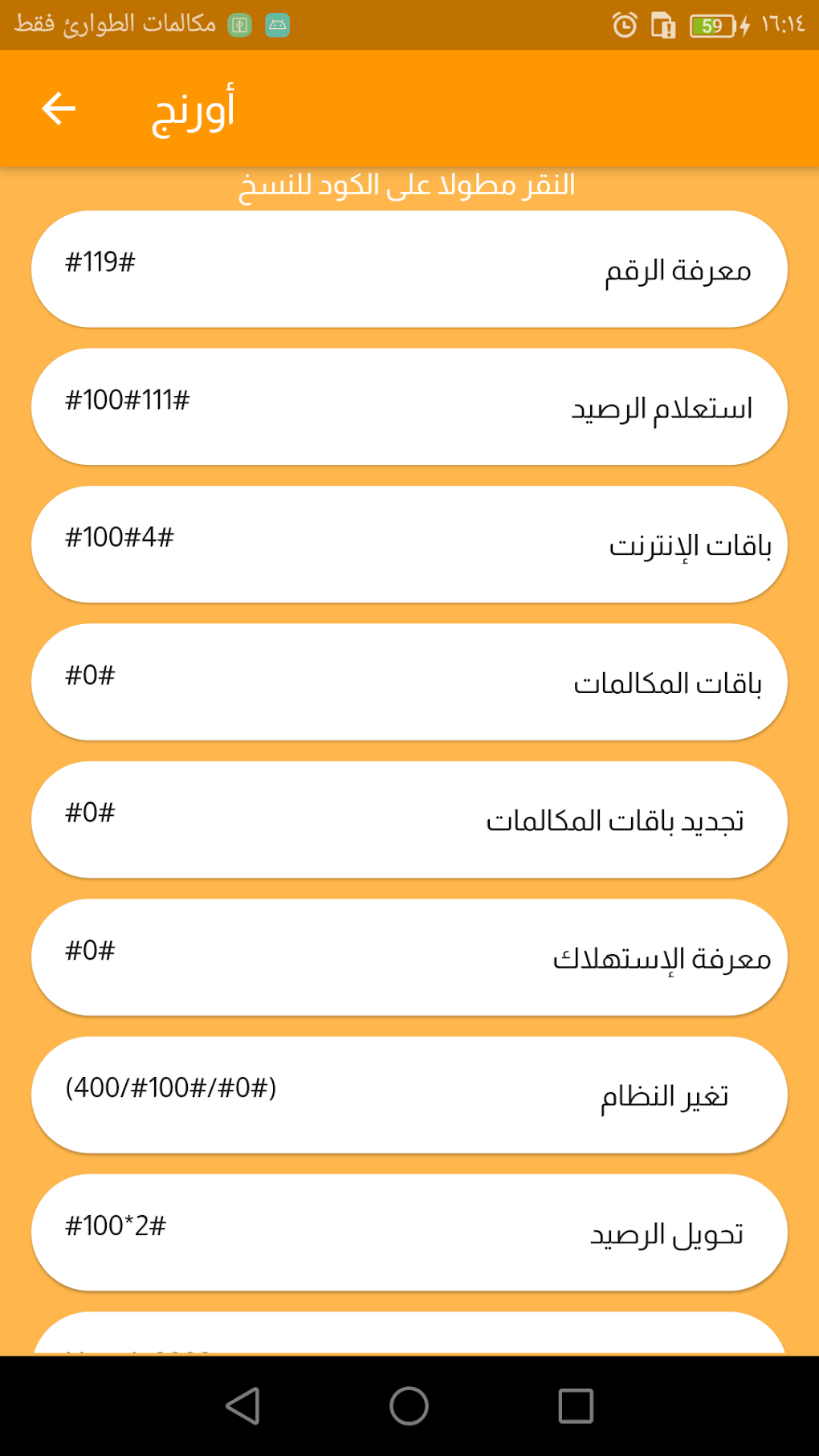Select the تحويل الرصيد #100*2# row
This screenshot has height=1456, width=819.
409,1233
